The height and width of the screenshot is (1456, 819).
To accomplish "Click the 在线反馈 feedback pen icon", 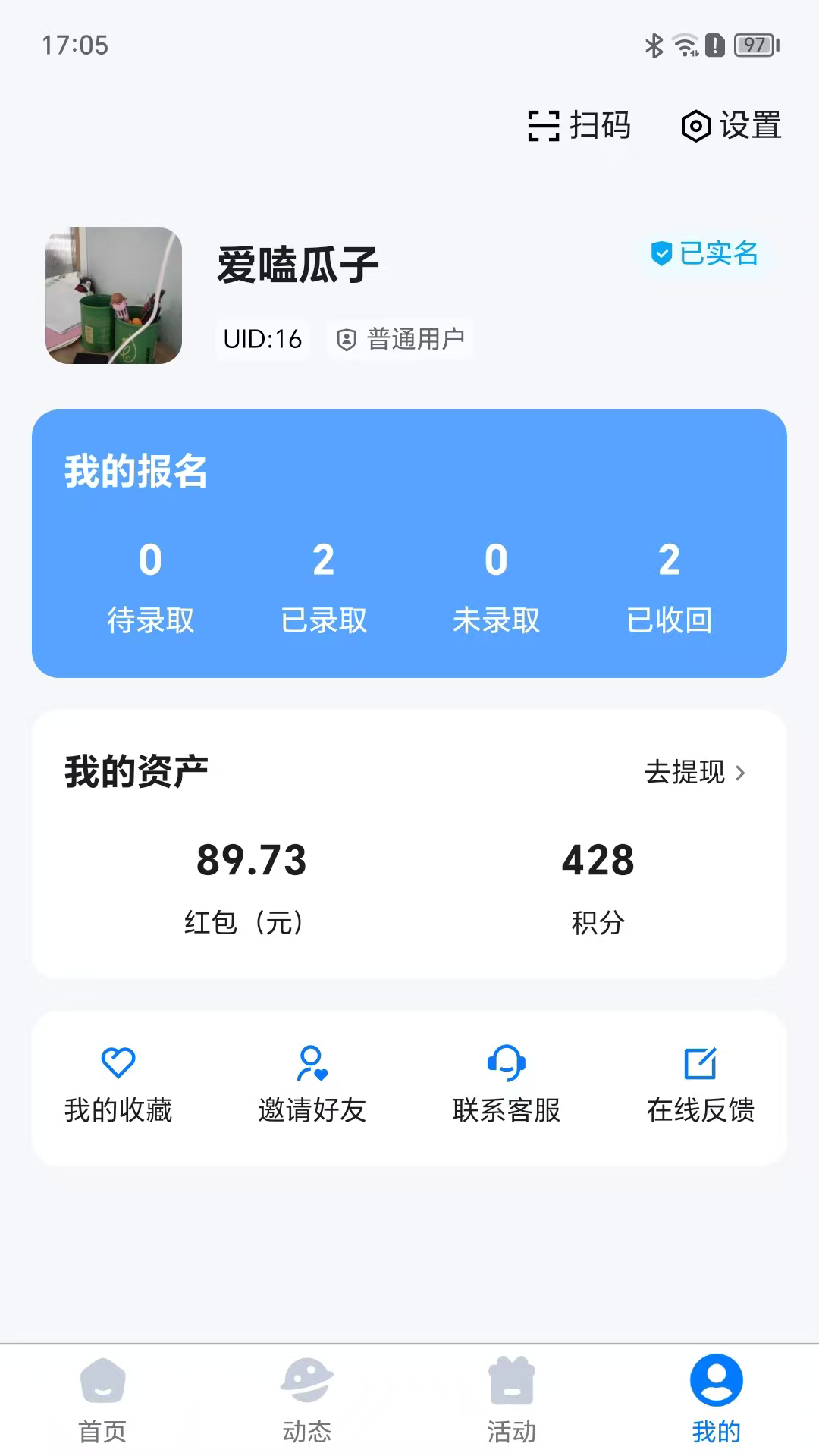I will [701, 1062].
